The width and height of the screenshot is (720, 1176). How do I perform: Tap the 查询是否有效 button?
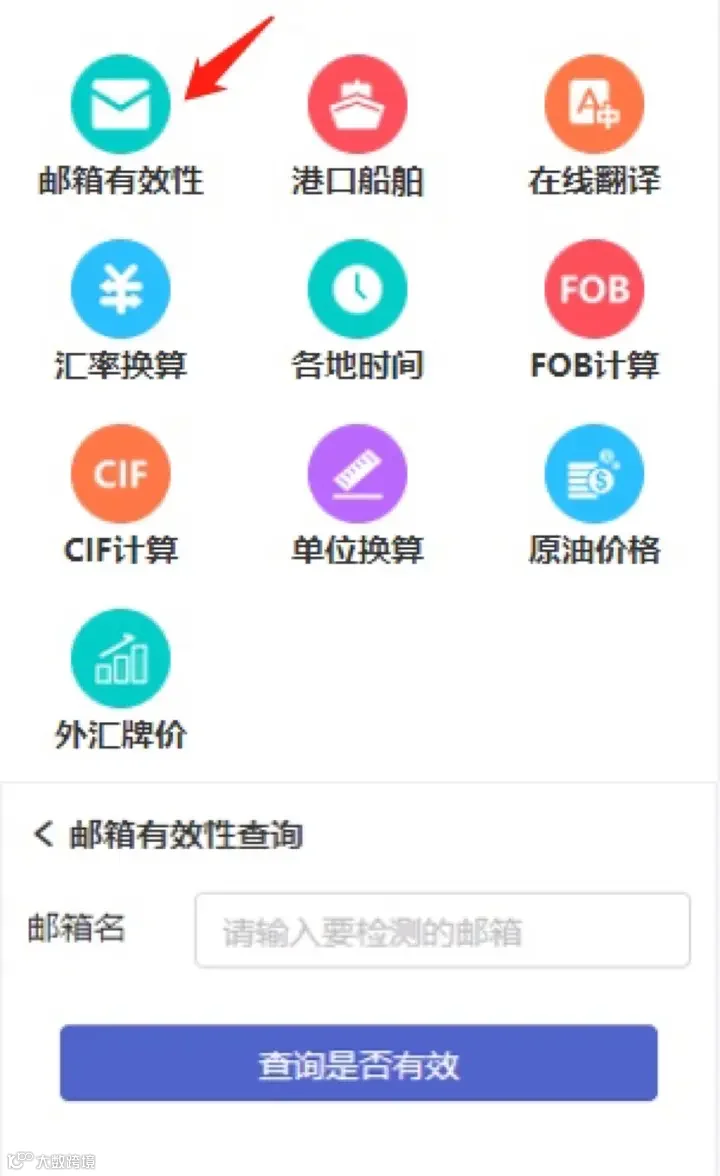click(x=358, y=1063)
